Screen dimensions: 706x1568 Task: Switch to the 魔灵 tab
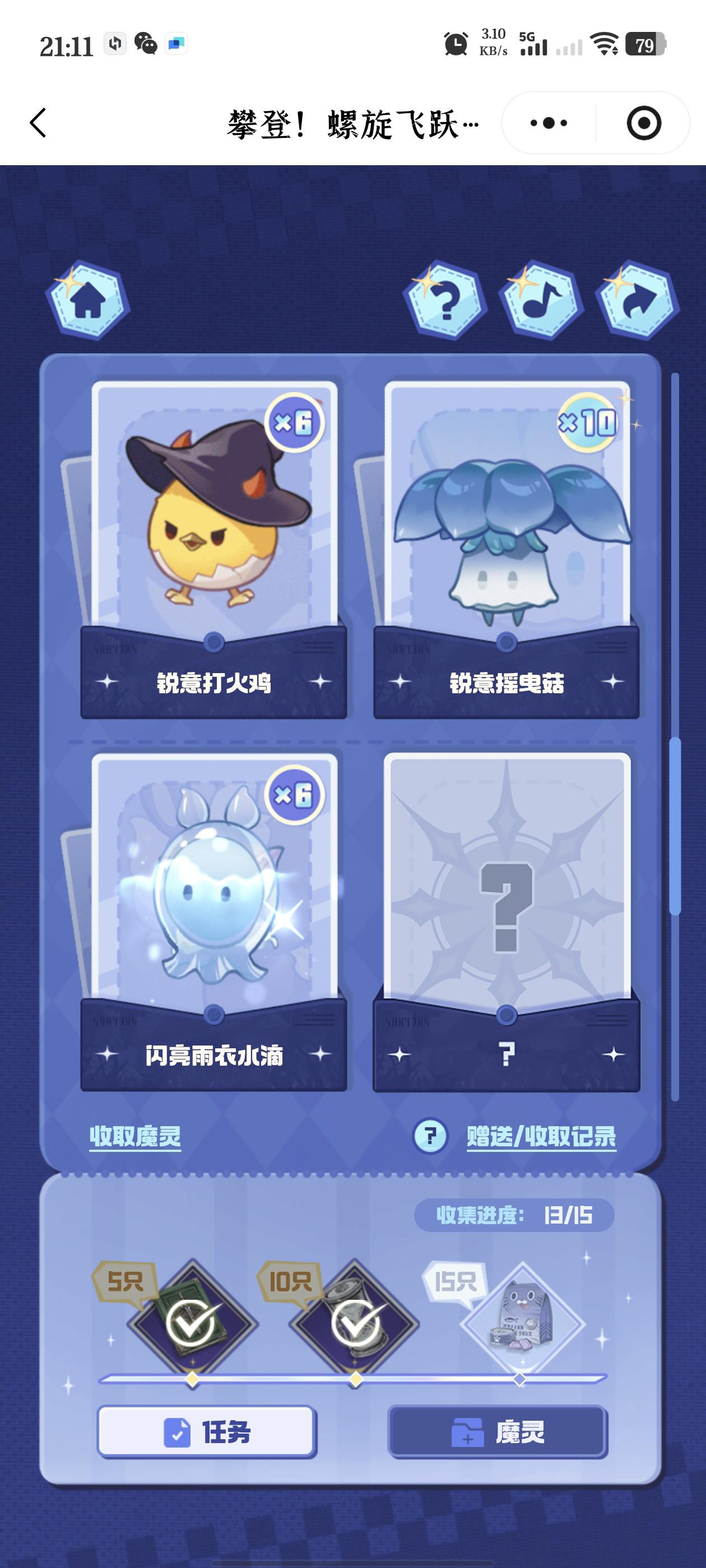[498, 1432]
